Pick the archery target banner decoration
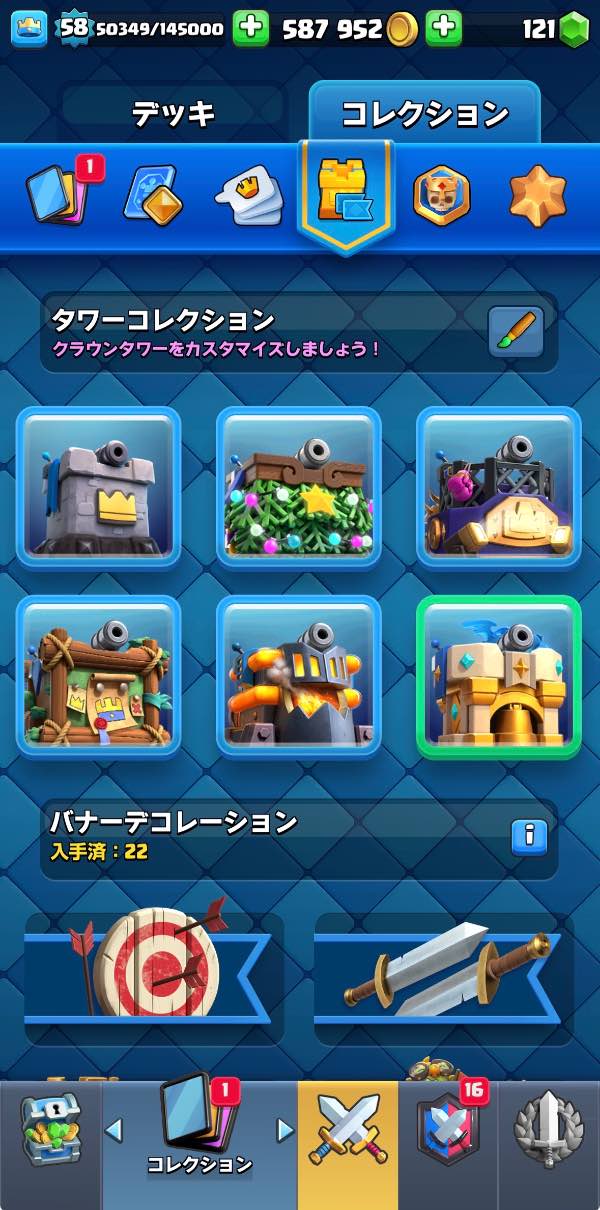 pyautogui.click(x=150, y=965)
